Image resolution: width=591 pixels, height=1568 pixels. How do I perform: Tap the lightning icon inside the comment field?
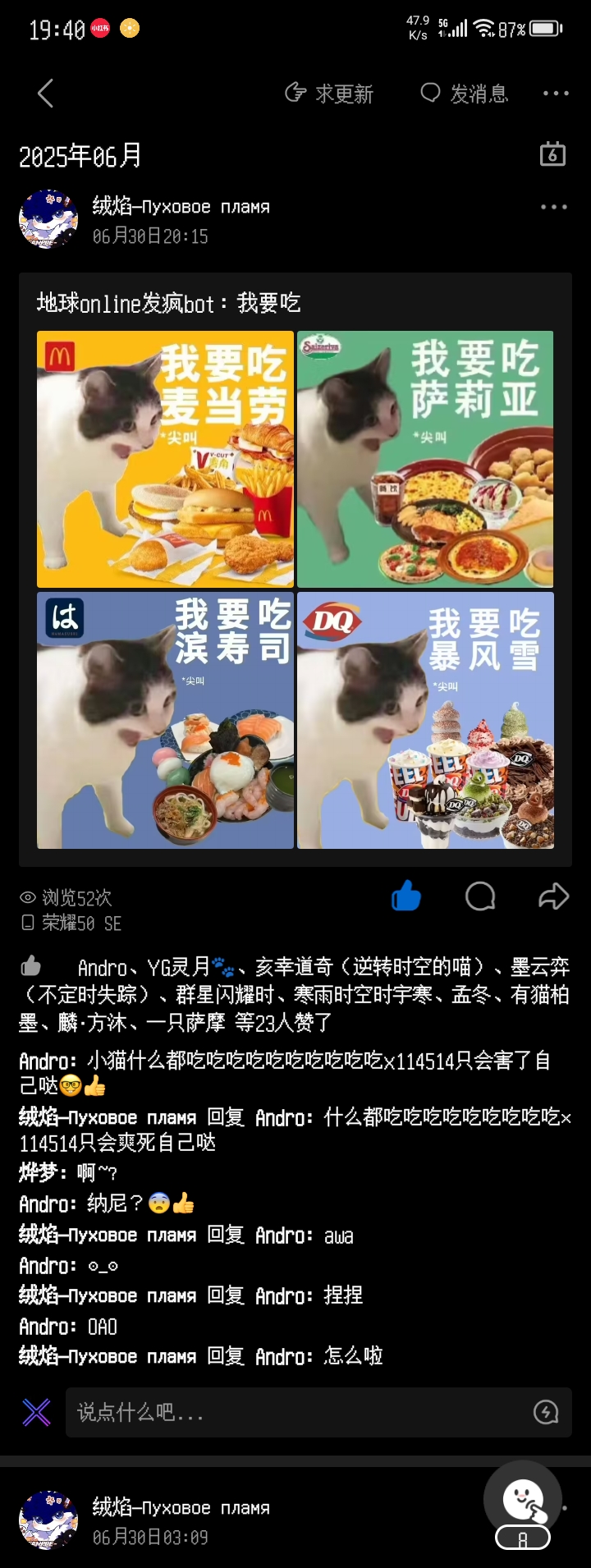[546, 1412]
